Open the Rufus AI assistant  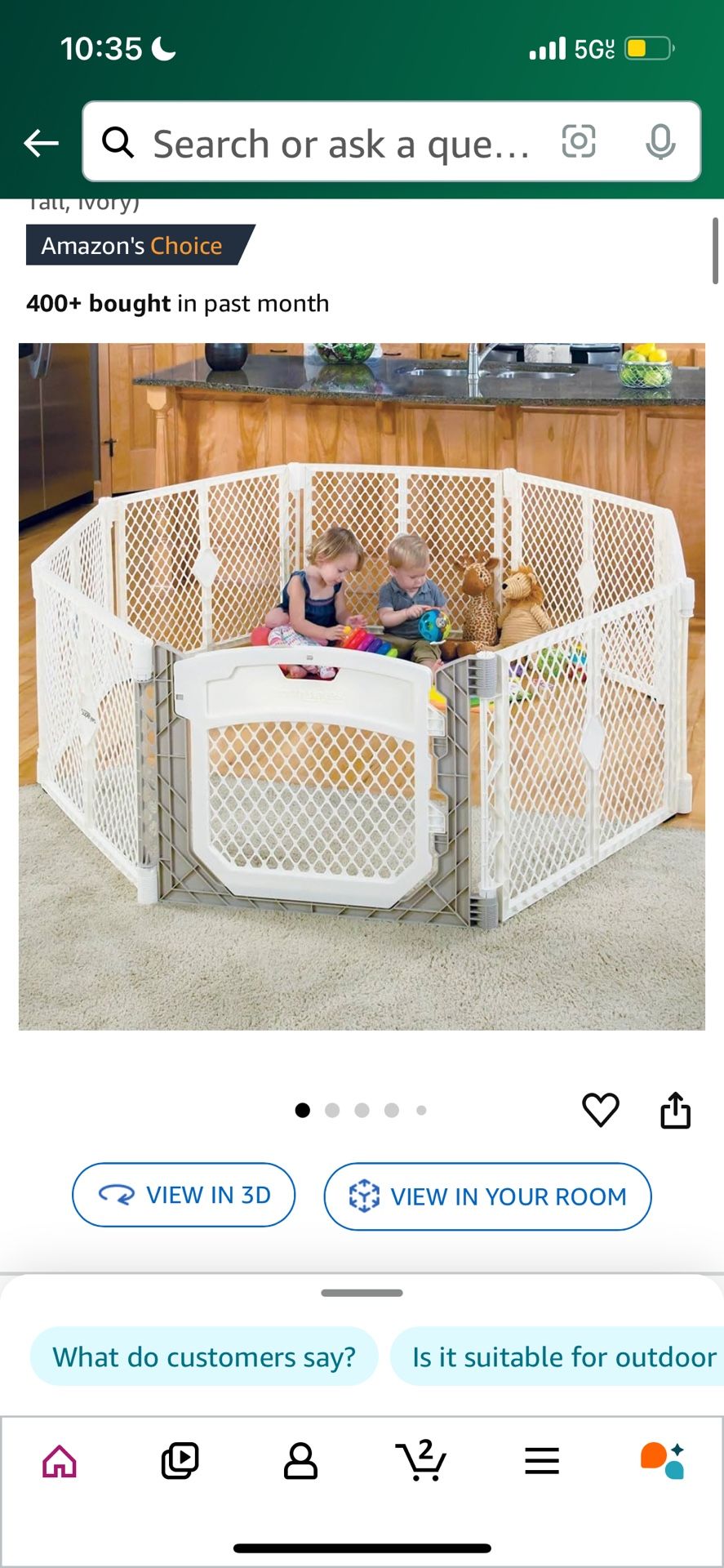tap(662, 1461)
